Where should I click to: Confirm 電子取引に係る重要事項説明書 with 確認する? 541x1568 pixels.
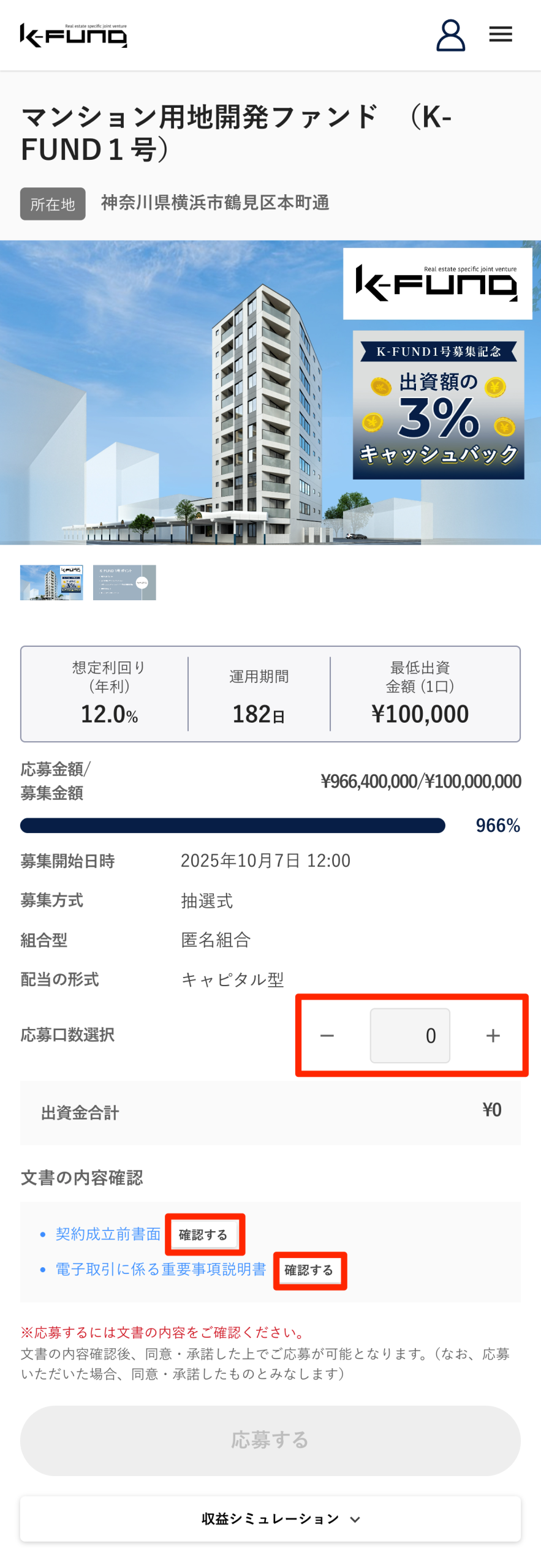coord(309,1270)
